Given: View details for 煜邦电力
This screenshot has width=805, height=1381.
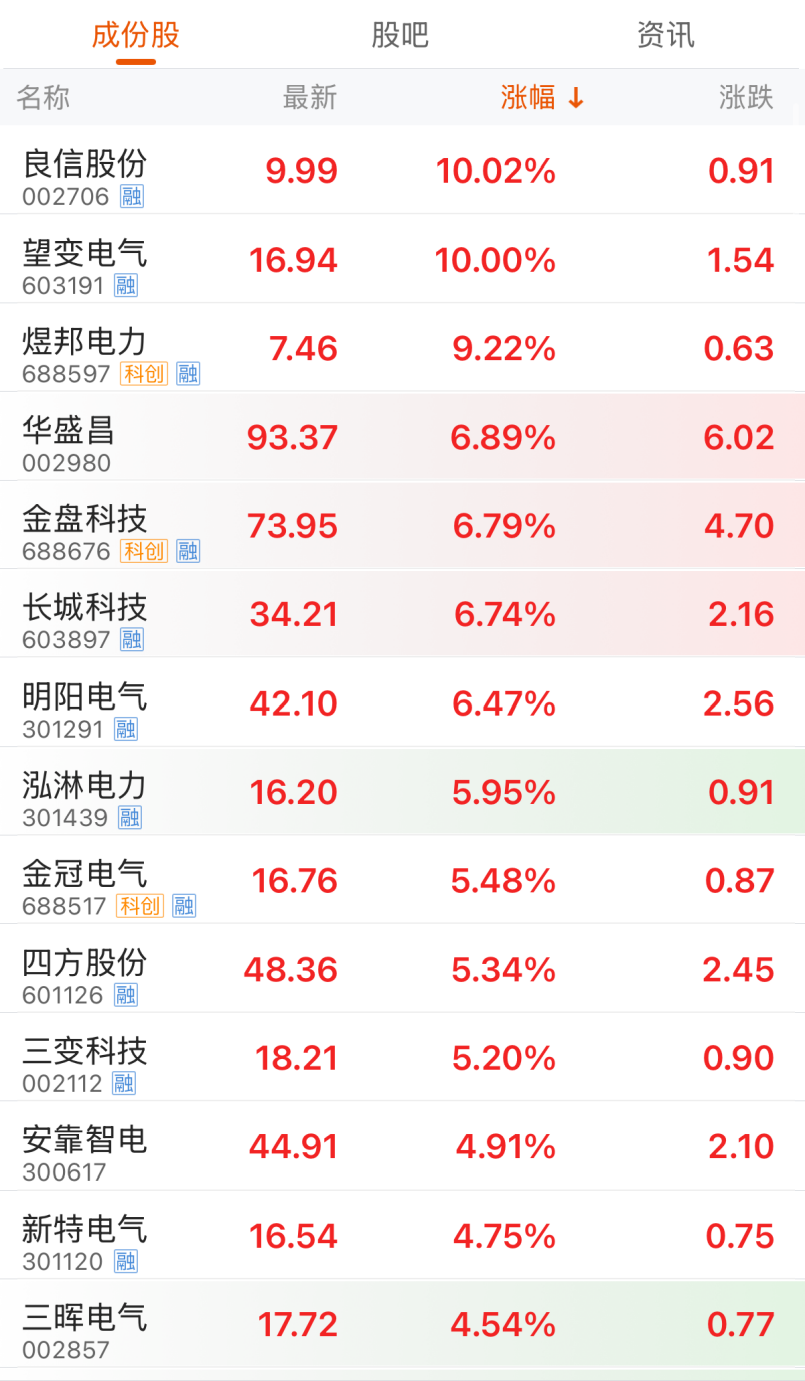Looking at the screenshot, I should pyautogui.click(x=402, y=347).
